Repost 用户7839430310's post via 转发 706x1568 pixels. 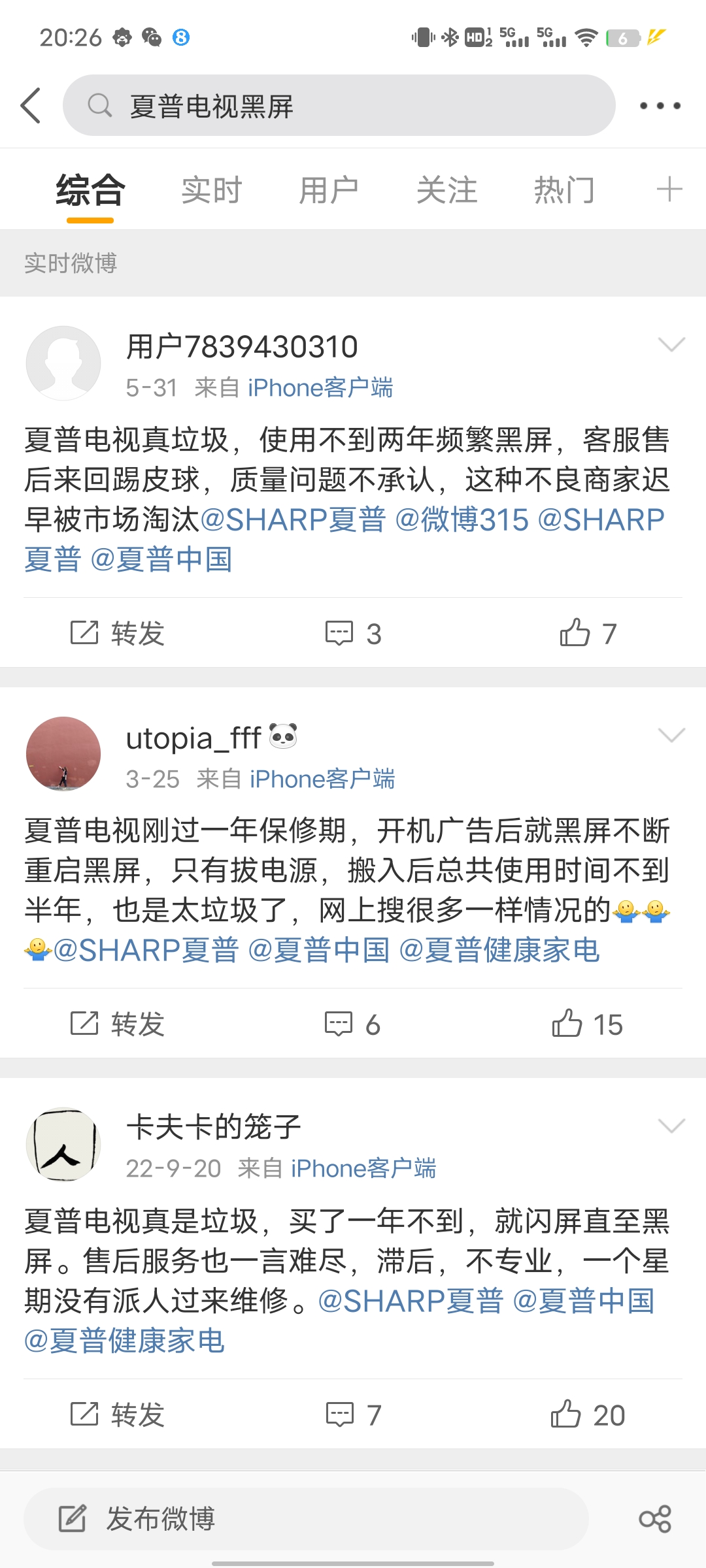[x=118, y=633]
